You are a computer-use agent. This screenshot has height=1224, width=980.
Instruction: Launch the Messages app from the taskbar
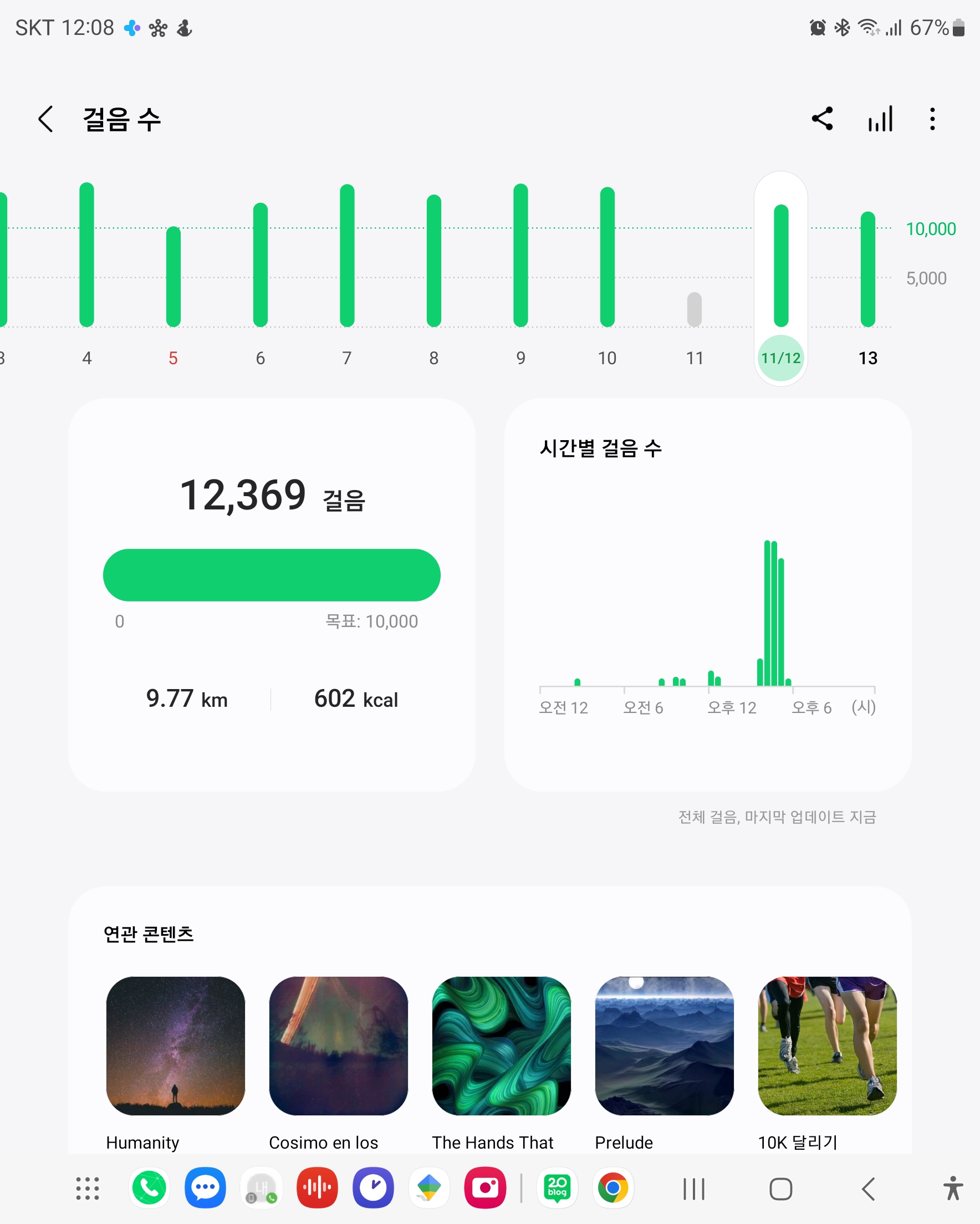(x=205, y=1188)
